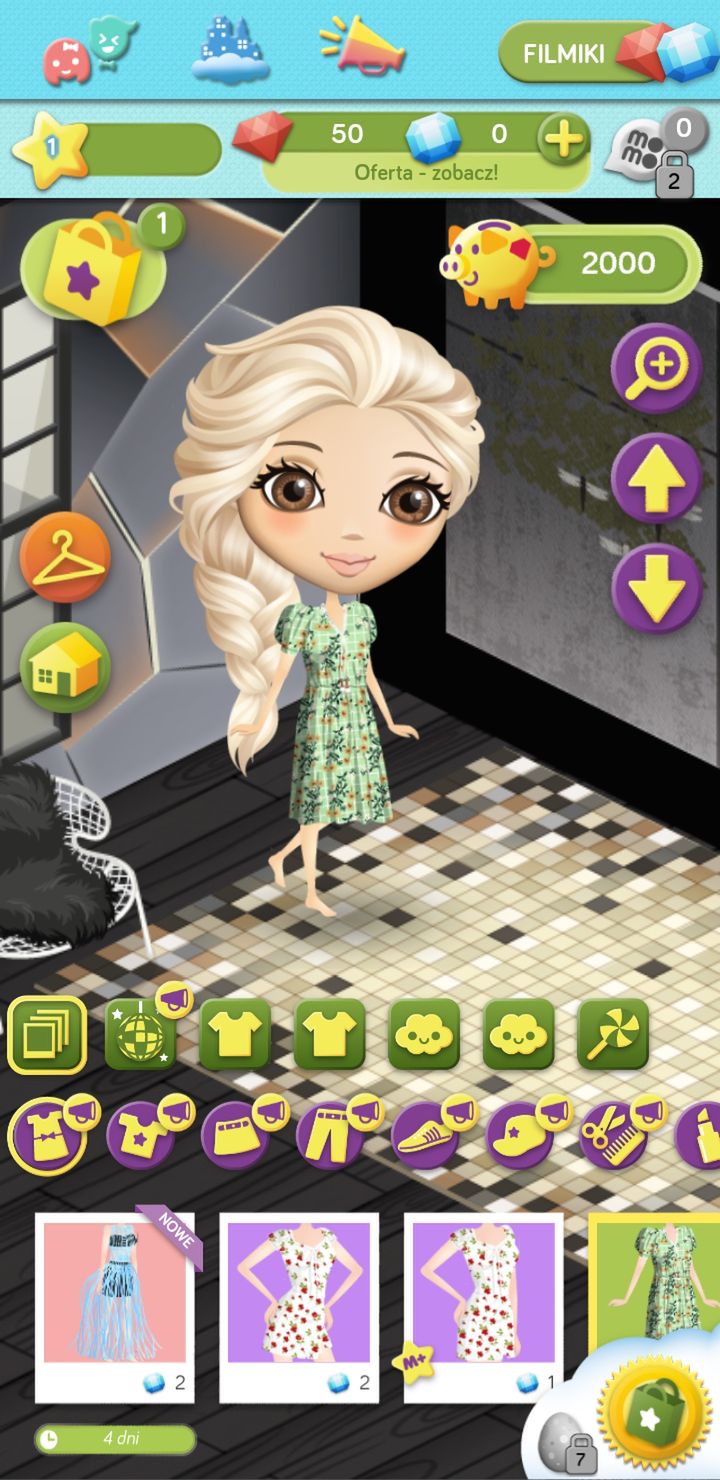This screenshot has height=1480, width=720.
Task: Select the lollipop category
Action: point(613,1034)
